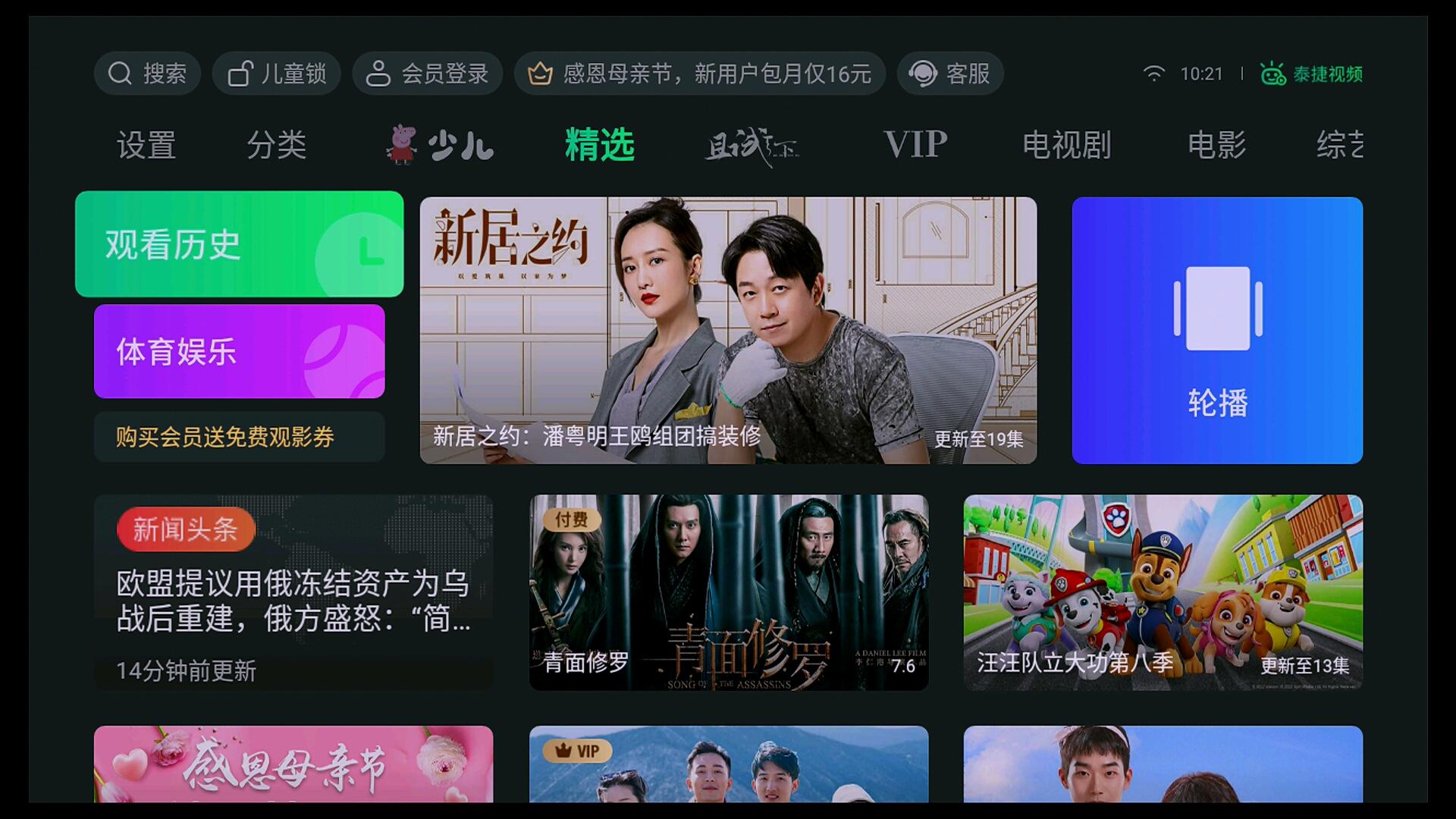Screen dimensions: 1456x819
Task: Tap 购买会员送免费观影券 offer
Action: [x=239, y=437]
